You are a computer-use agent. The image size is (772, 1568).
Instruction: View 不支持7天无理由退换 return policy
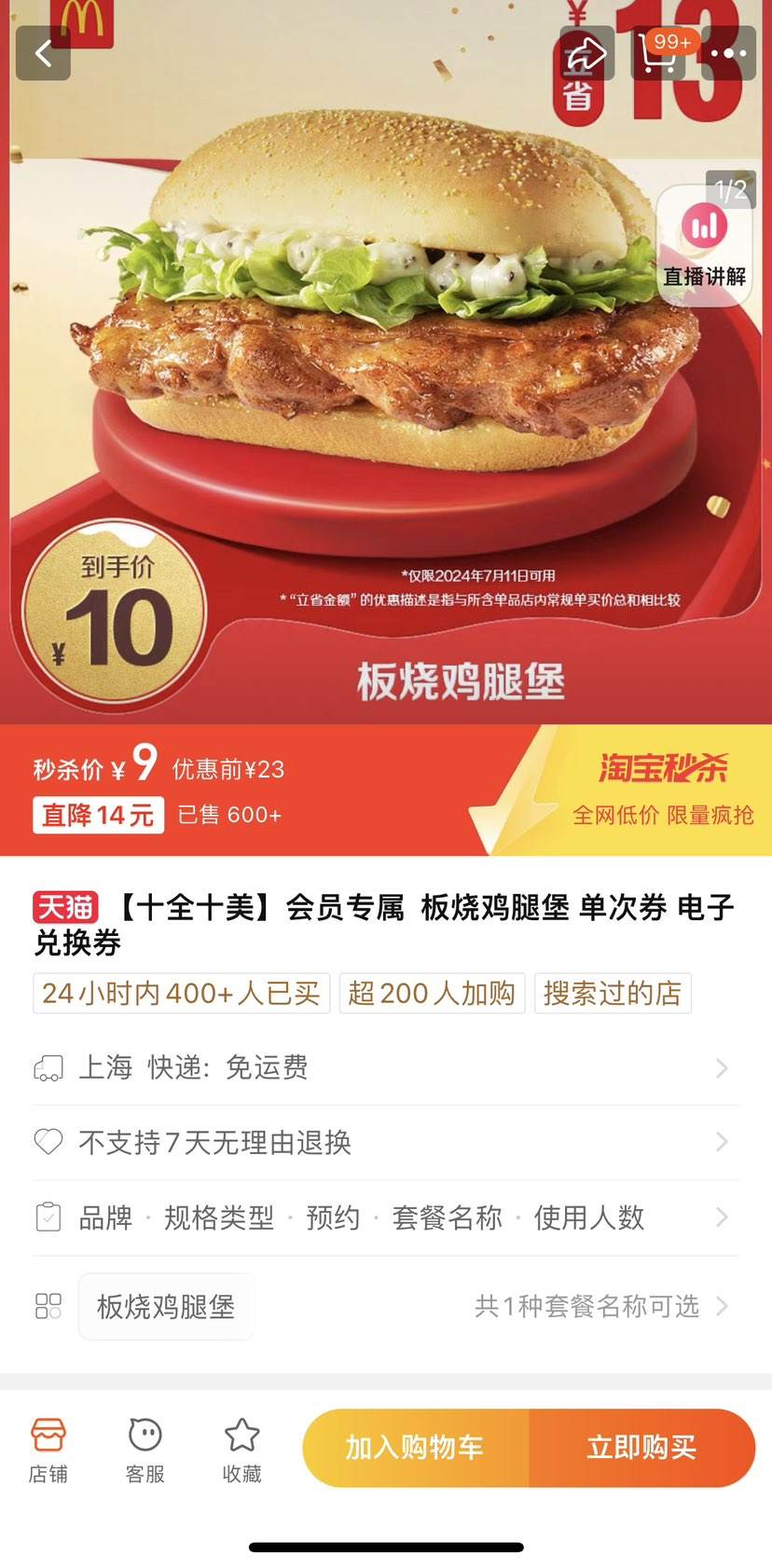386,1142
